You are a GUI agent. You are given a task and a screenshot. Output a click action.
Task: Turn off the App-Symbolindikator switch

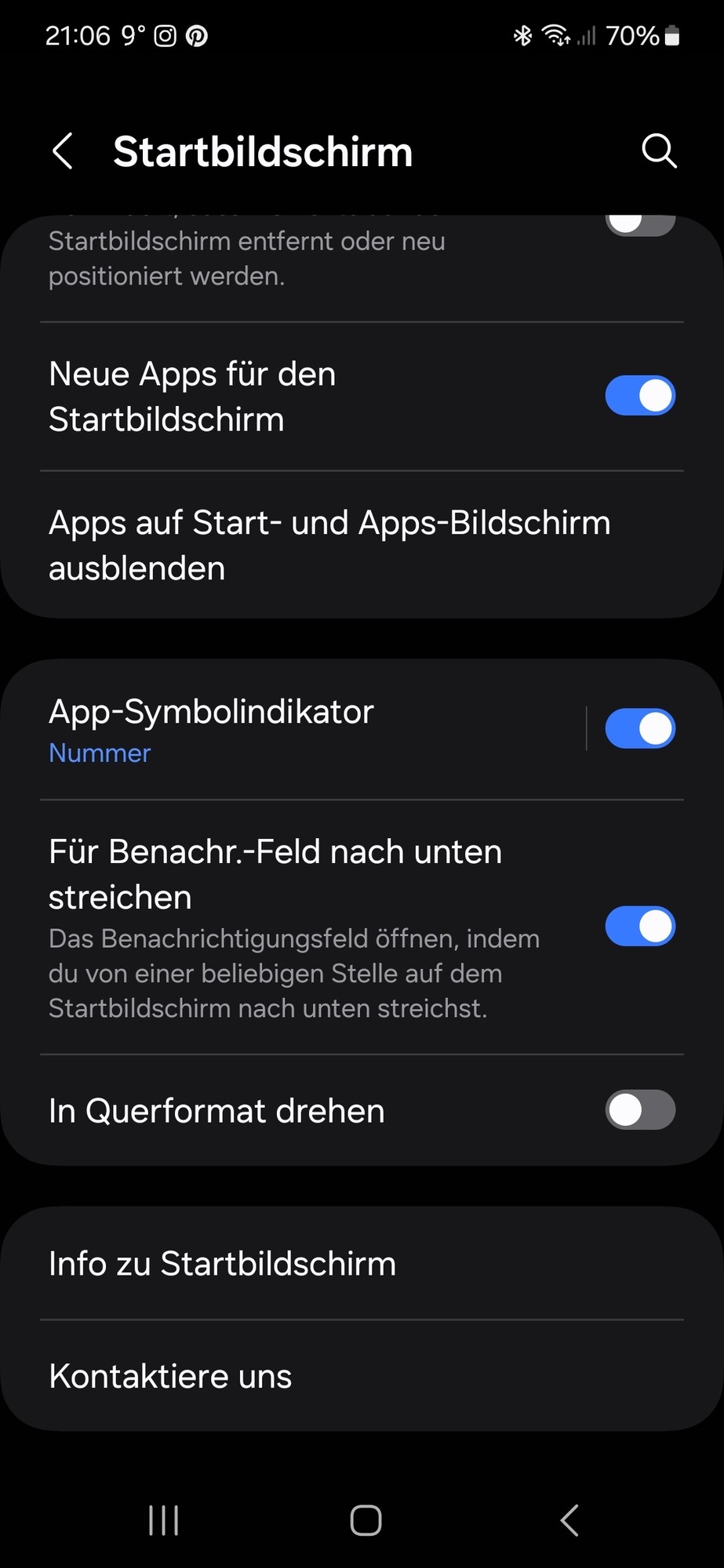(x=639, y=729)
